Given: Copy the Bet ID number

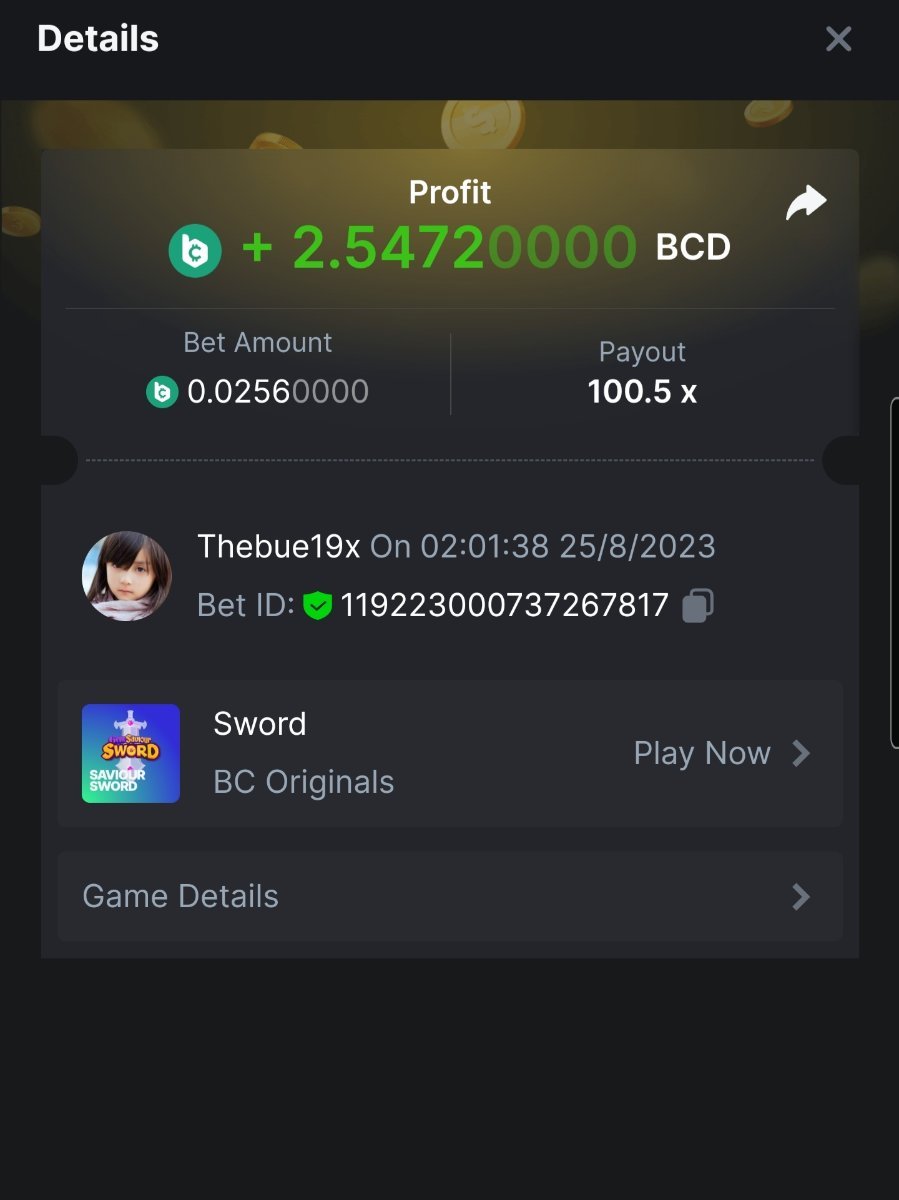Looking at the screenshot, I should pos(697,606).
